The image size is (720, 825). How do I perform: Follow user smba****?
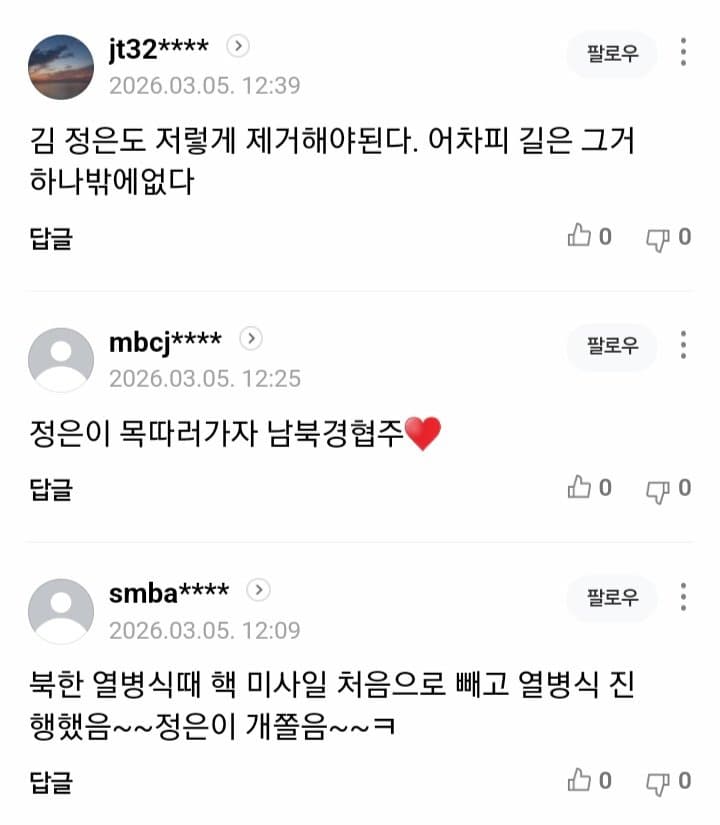point(611,598)
